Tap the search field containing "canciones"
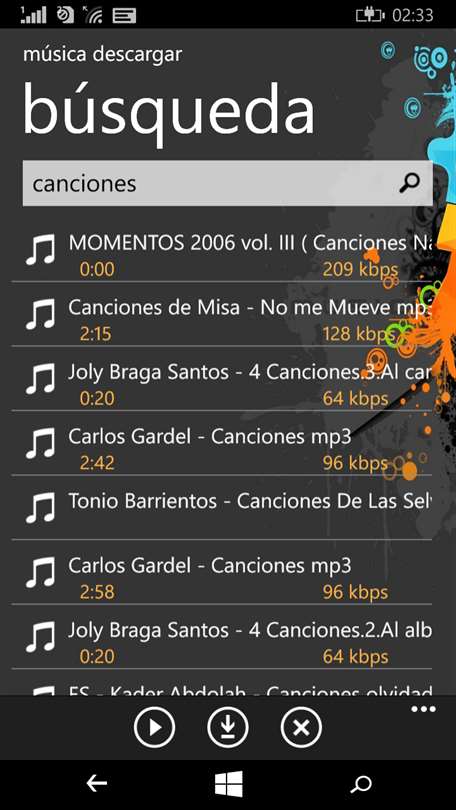The height and width of the screenshot is (810, 456). point(227,183)
